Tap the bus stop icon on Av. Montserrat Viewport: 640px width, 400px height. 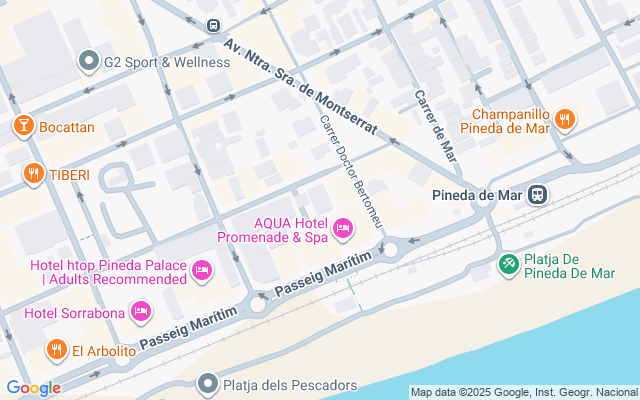(212, 26)
